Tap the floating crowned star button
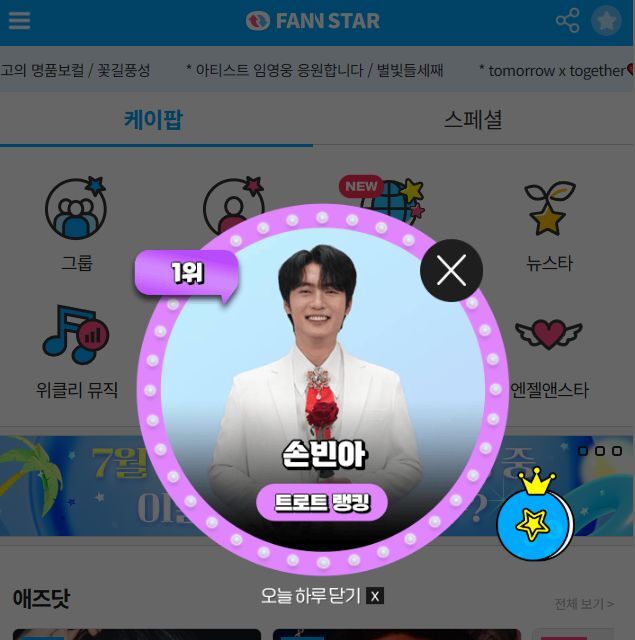This screenshot has width=635, height=640. coord(535,520)
